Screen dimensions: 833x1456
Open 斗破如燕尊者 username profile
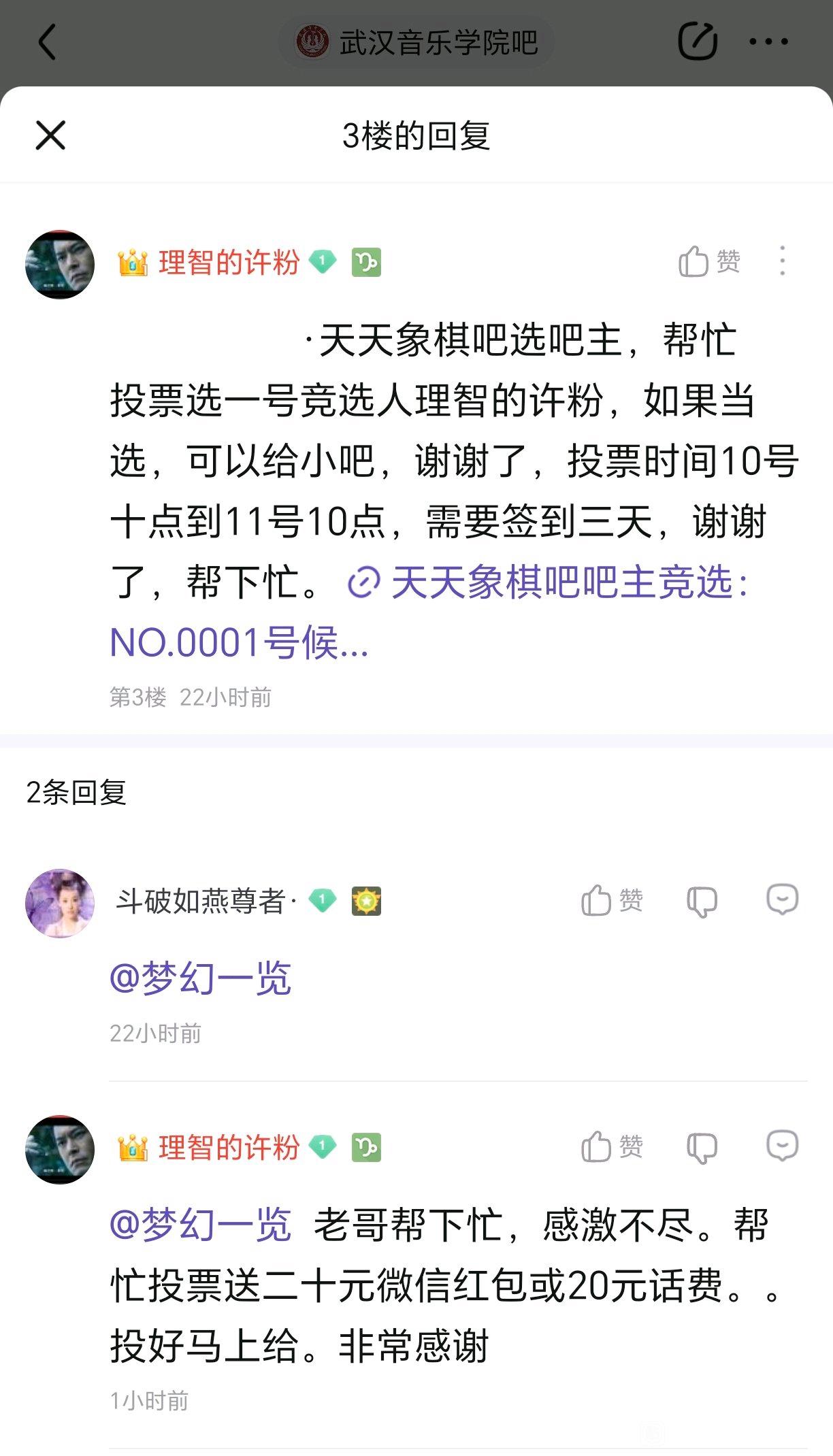pos(200,901)
